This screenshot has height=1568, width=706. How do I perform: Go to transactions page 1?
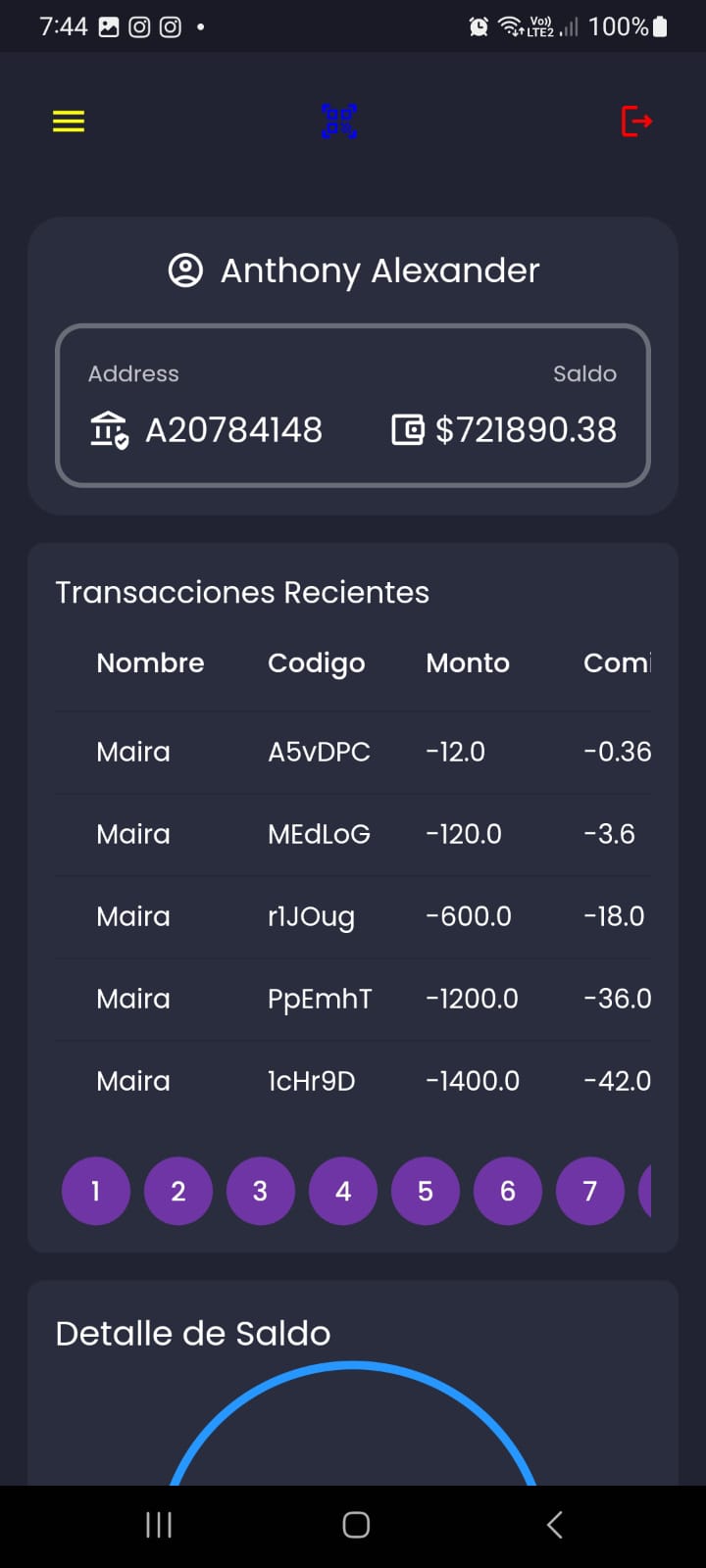(96, 1191)
